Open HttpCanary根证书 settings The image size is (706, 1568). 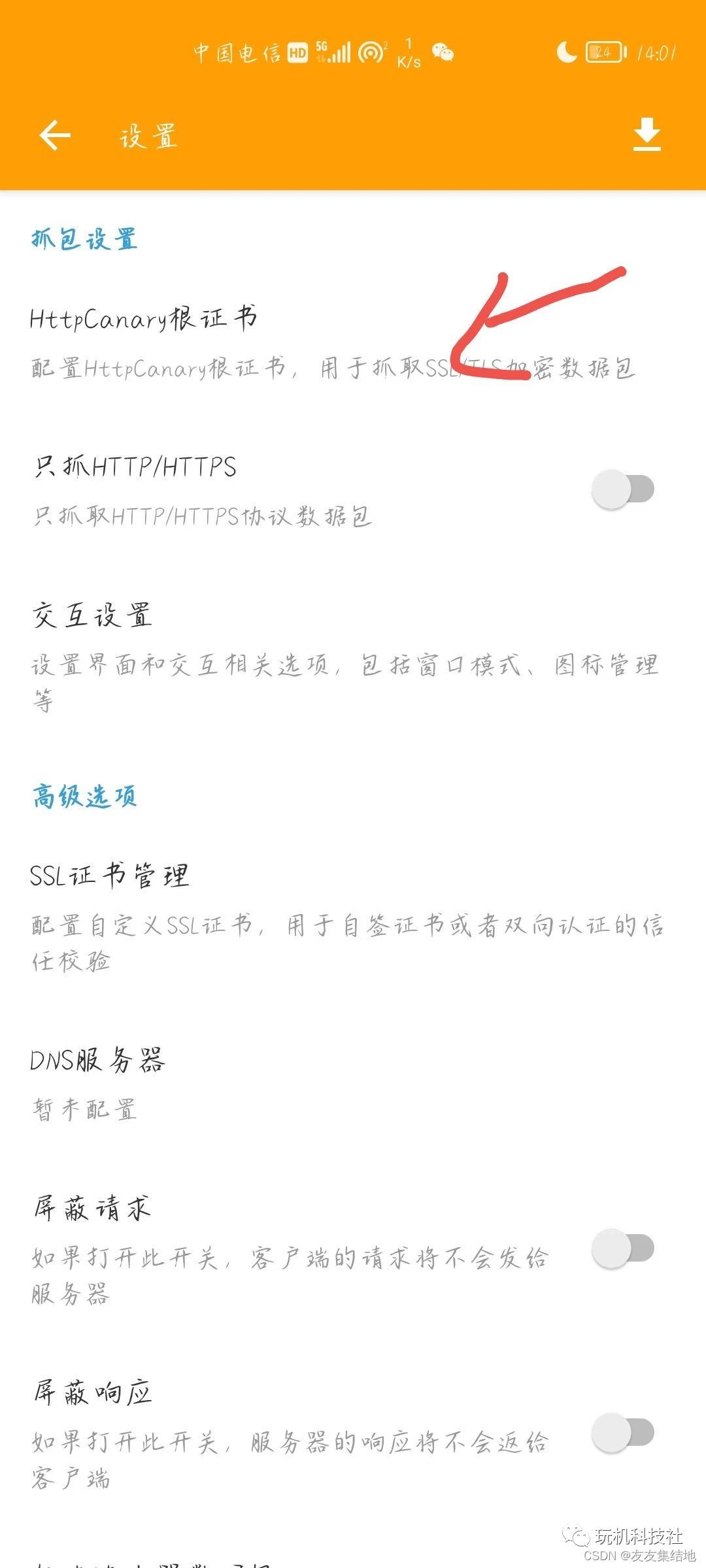(x=353, y=344)
